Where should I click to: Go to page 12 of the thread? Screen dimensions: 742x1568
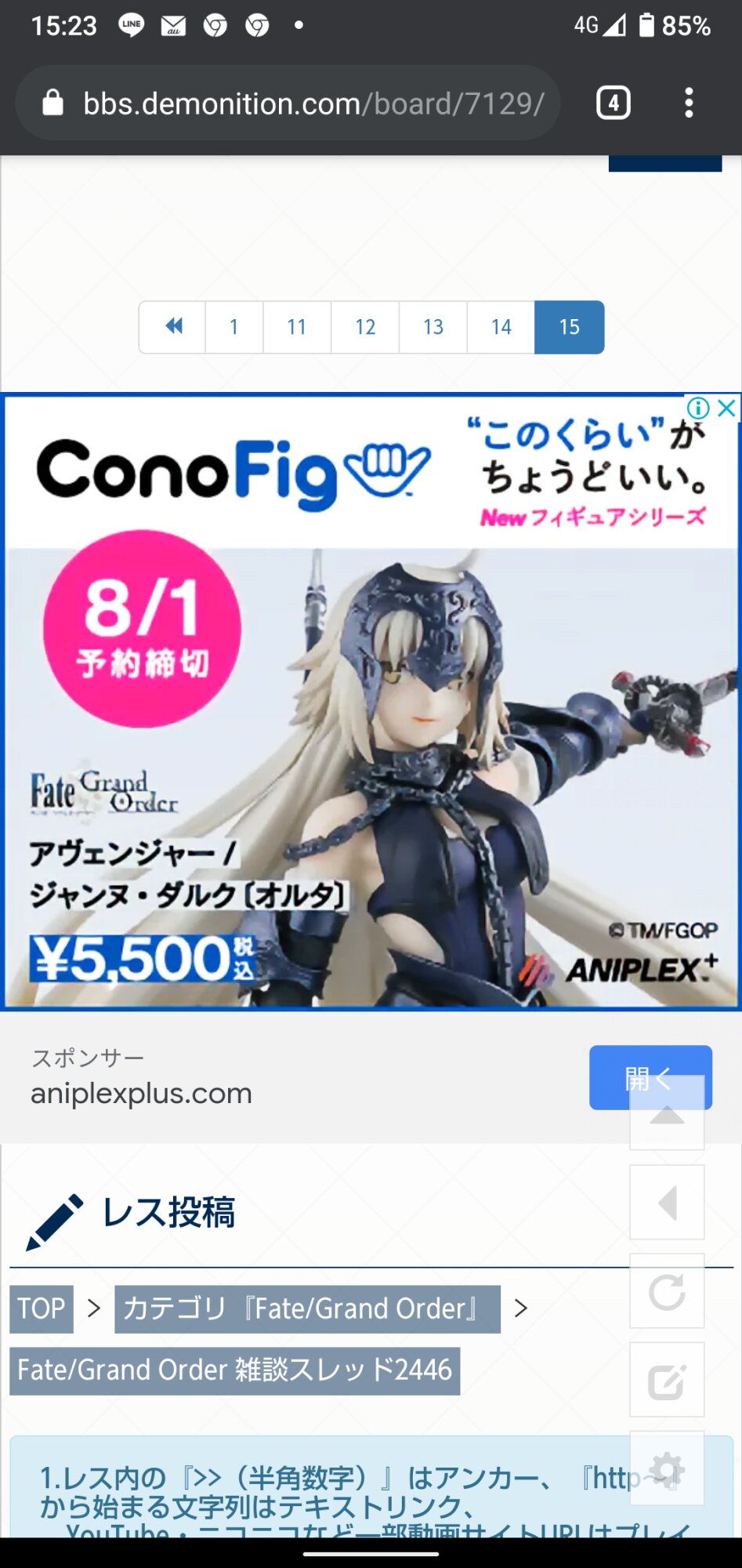365,327
